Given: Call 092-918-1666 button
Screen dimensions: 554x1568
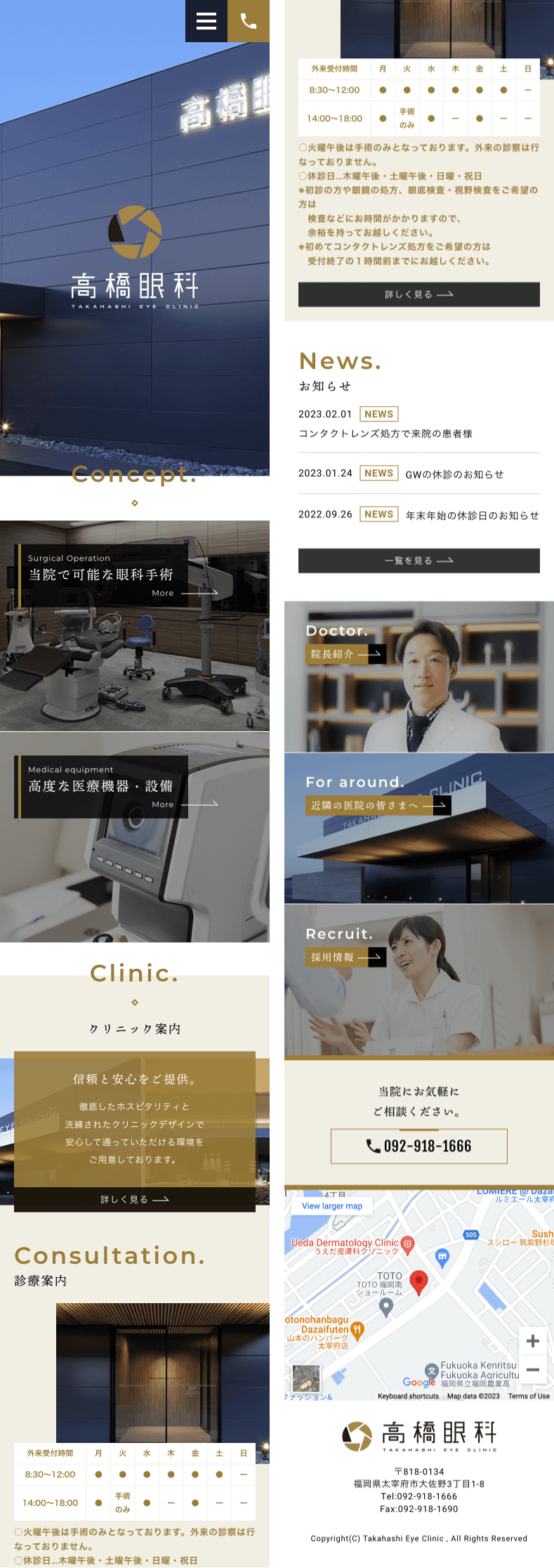Looking at the screenshot, I should tap(419, 1146).
